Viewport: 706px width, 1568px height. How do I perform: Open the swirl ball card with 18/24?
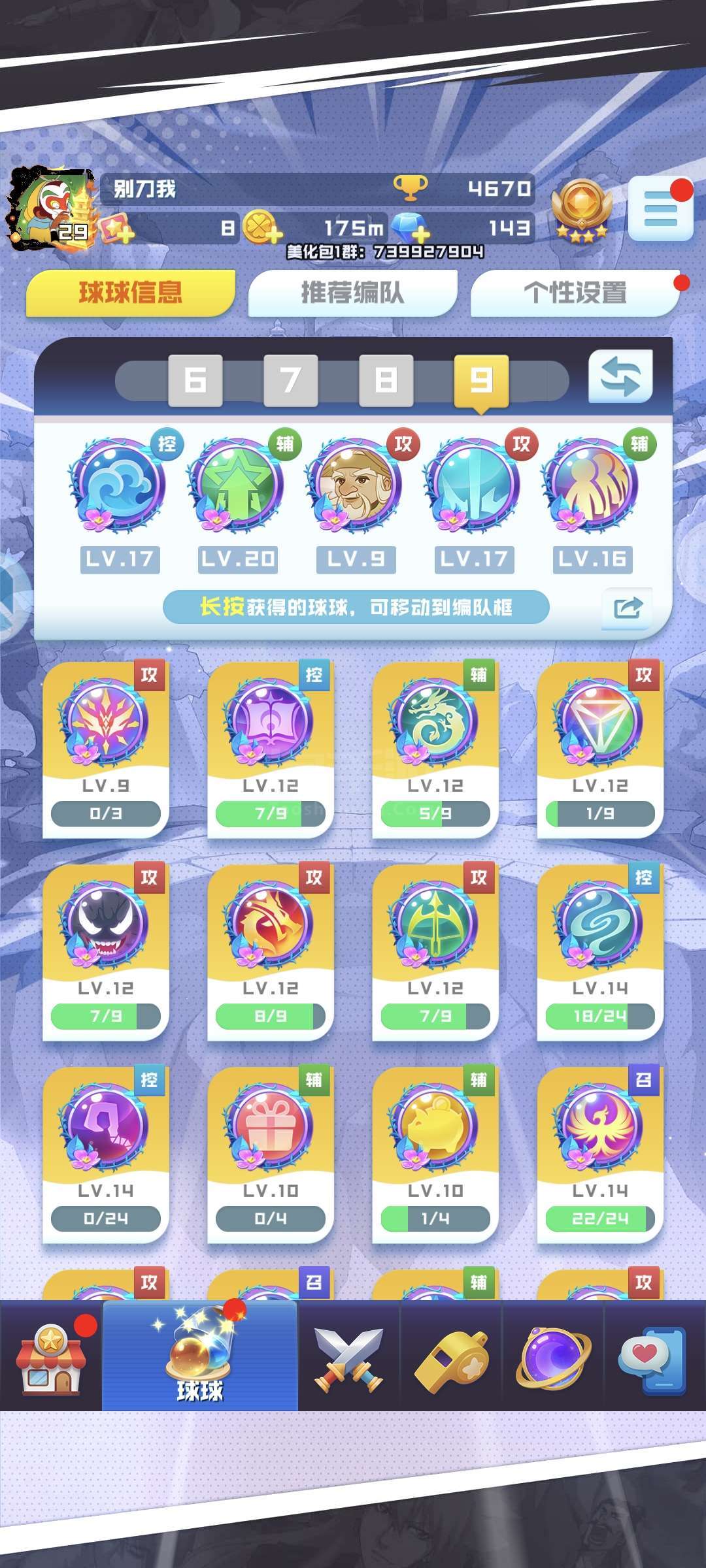point(600,952)
